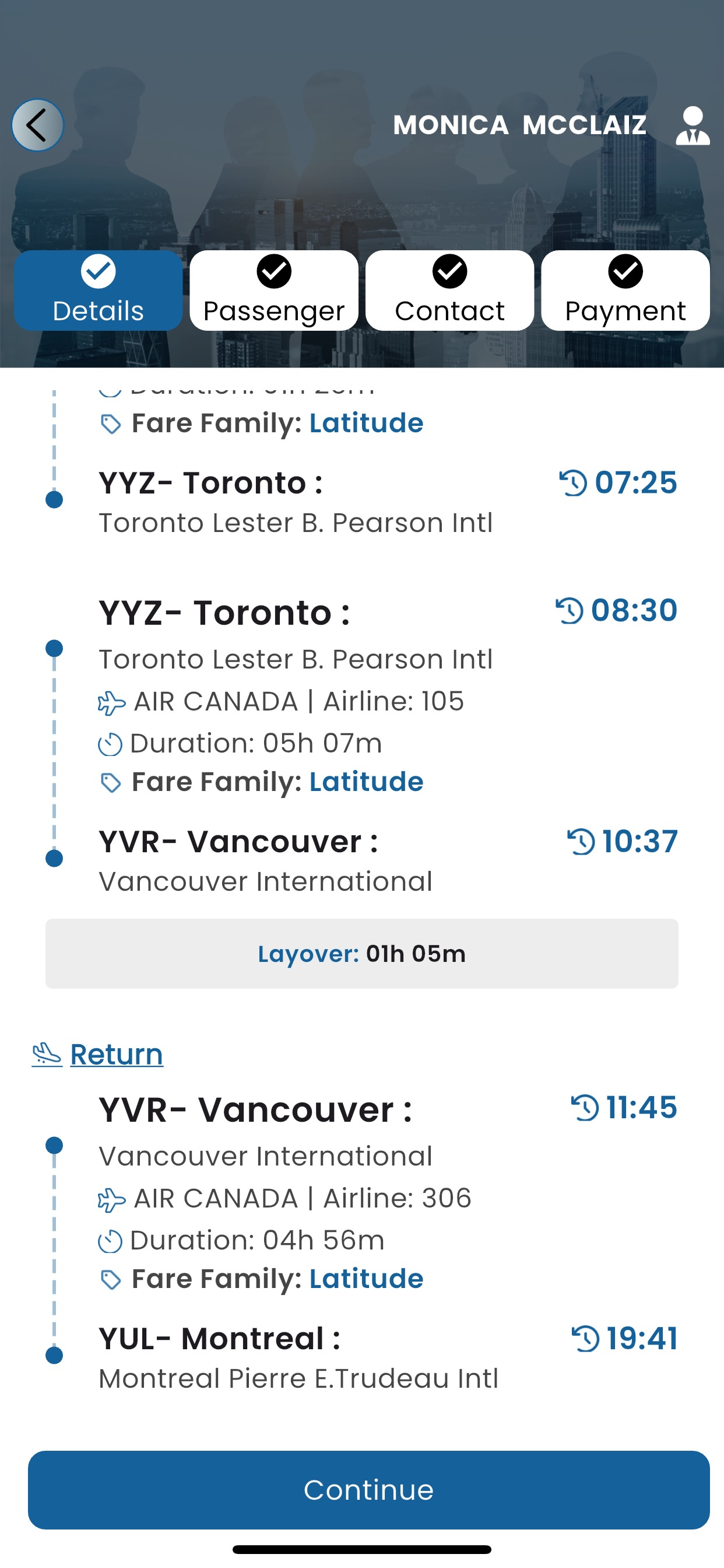
Task: Tap the underlined Return link
Action: [116, 1054]
